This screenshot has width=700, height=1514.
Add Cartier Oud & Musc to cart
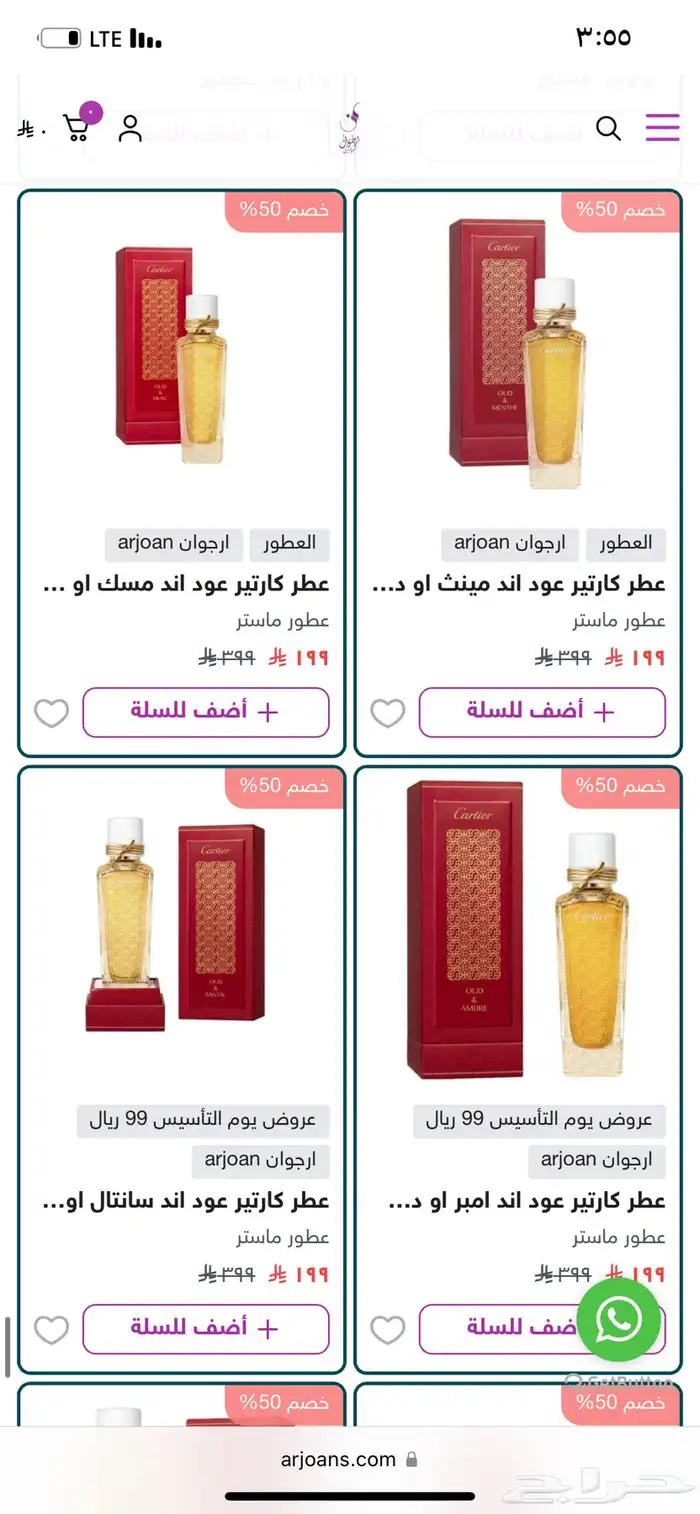click(205, 712)
